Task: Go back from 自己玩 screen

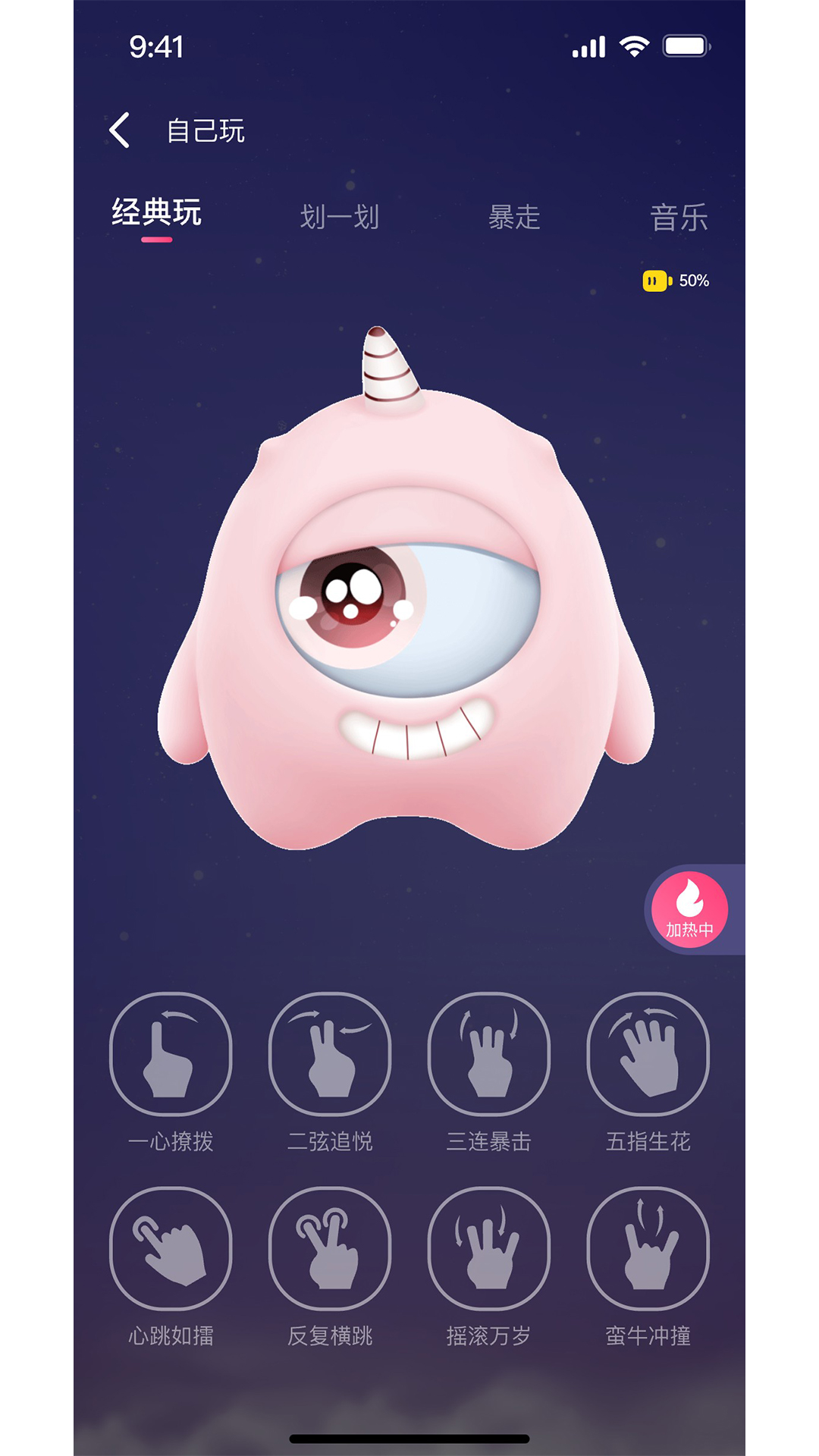Action: coord(120,130)
